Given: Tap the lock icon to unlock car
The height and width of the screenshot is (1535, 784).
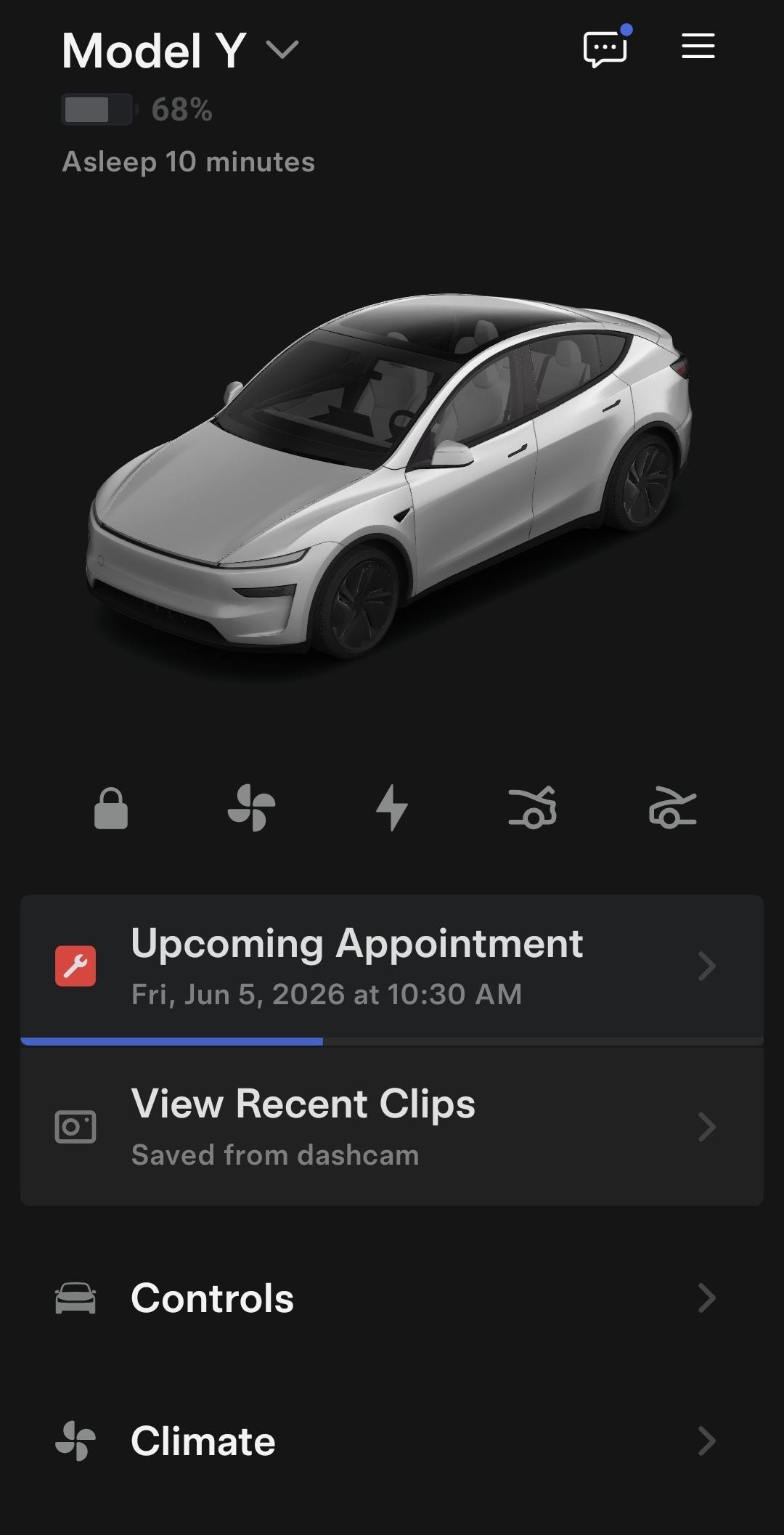Looking at the screenshot, I should [x=111, y=807].
